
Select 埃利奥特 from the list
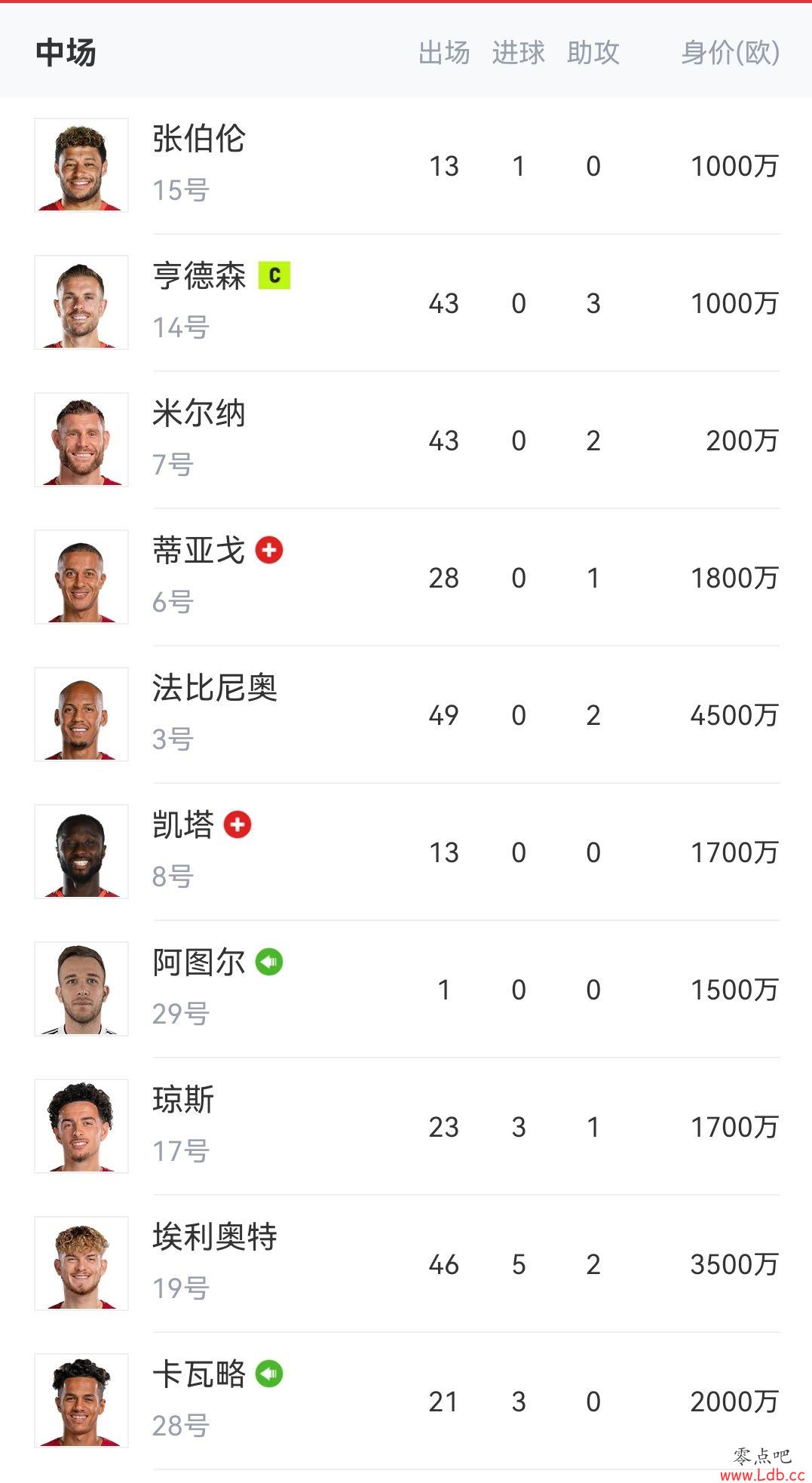click(x=406, y=1263)
